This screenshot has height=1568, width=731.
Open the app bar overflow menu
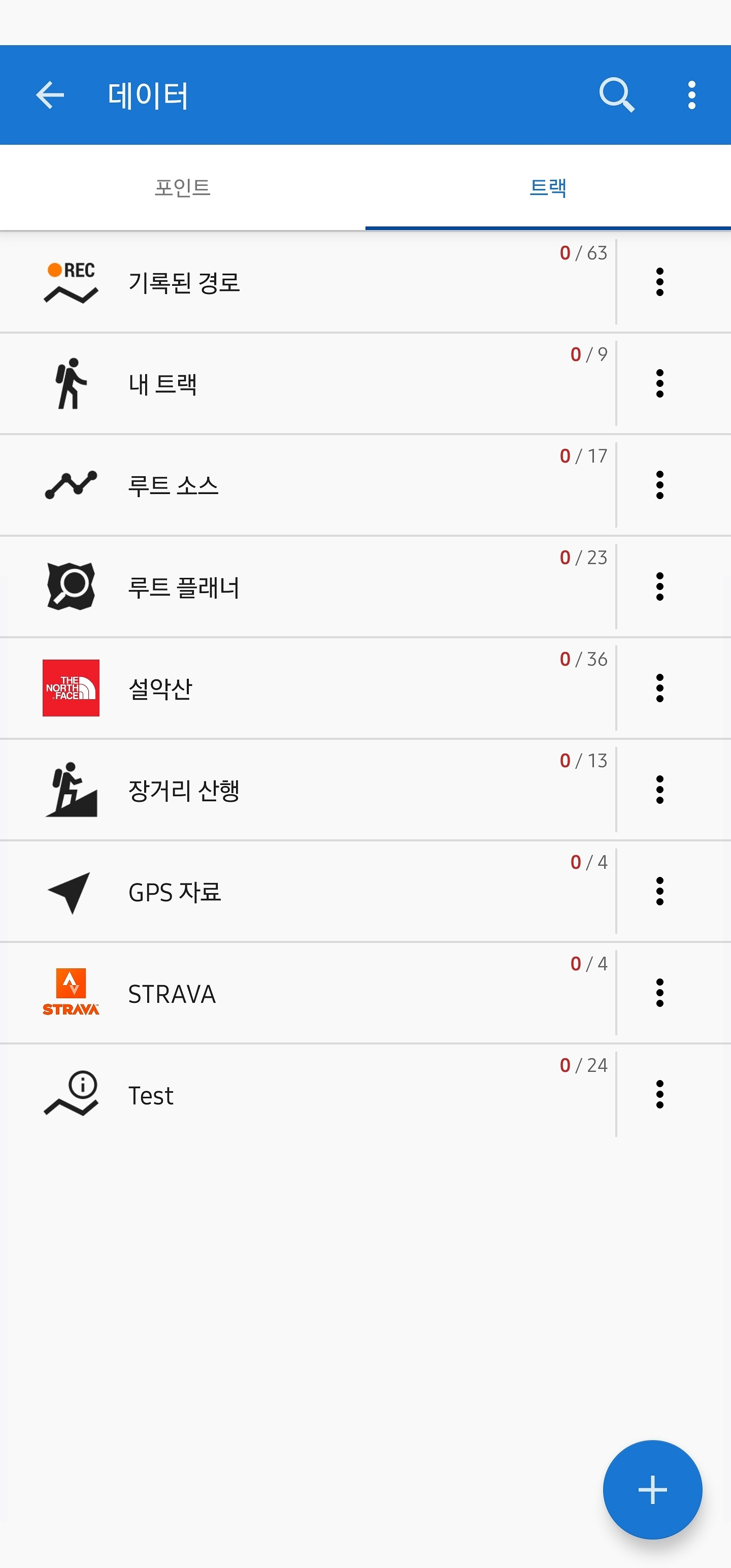[x=691, y=95]
